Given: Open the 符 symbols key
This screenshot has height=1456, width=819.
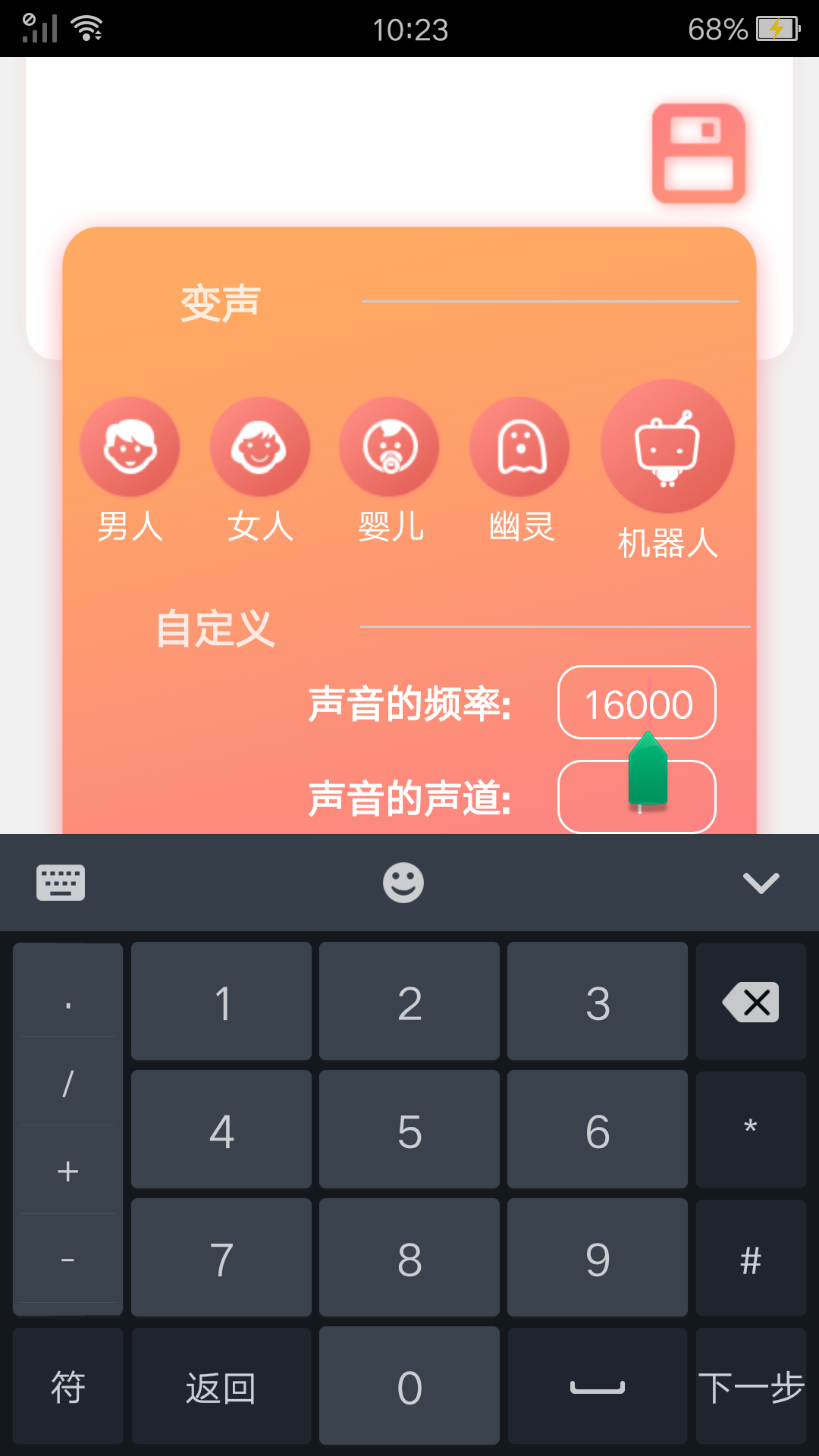Looking at the screenshot, I should click(x=67, y=1387).
